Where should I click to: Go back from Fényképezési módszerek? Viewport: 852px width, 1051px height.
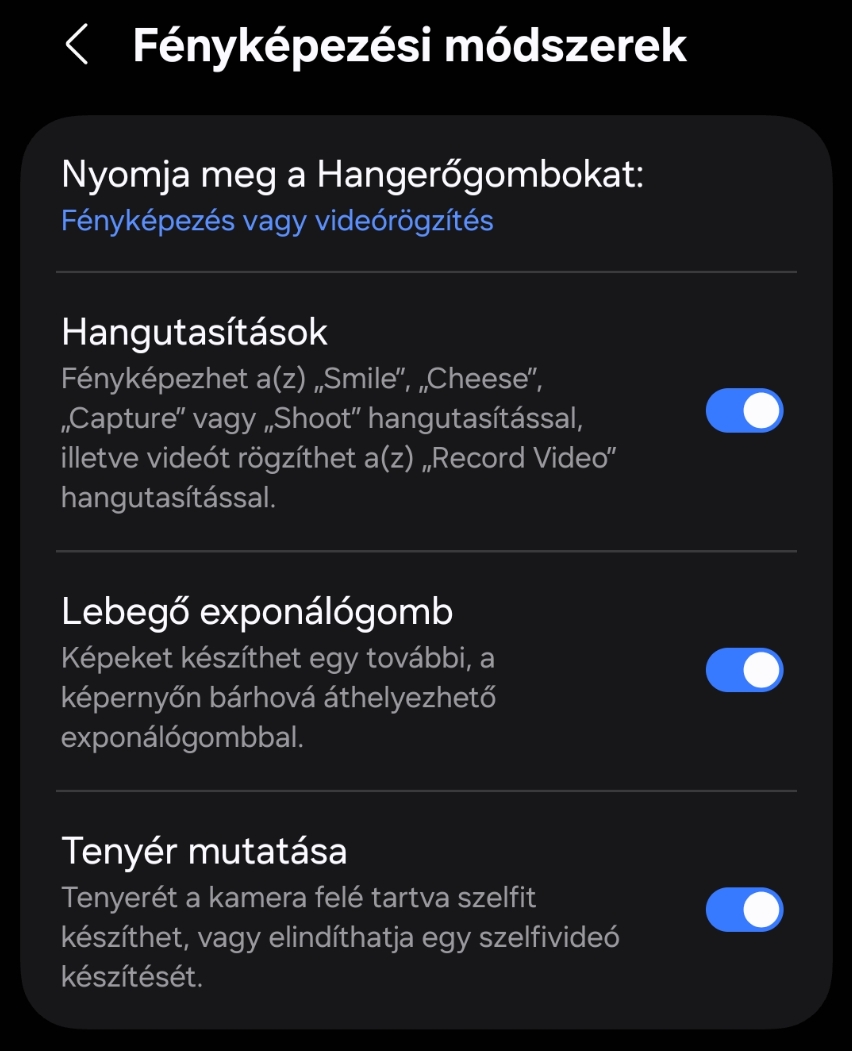[x=76, y=46]
